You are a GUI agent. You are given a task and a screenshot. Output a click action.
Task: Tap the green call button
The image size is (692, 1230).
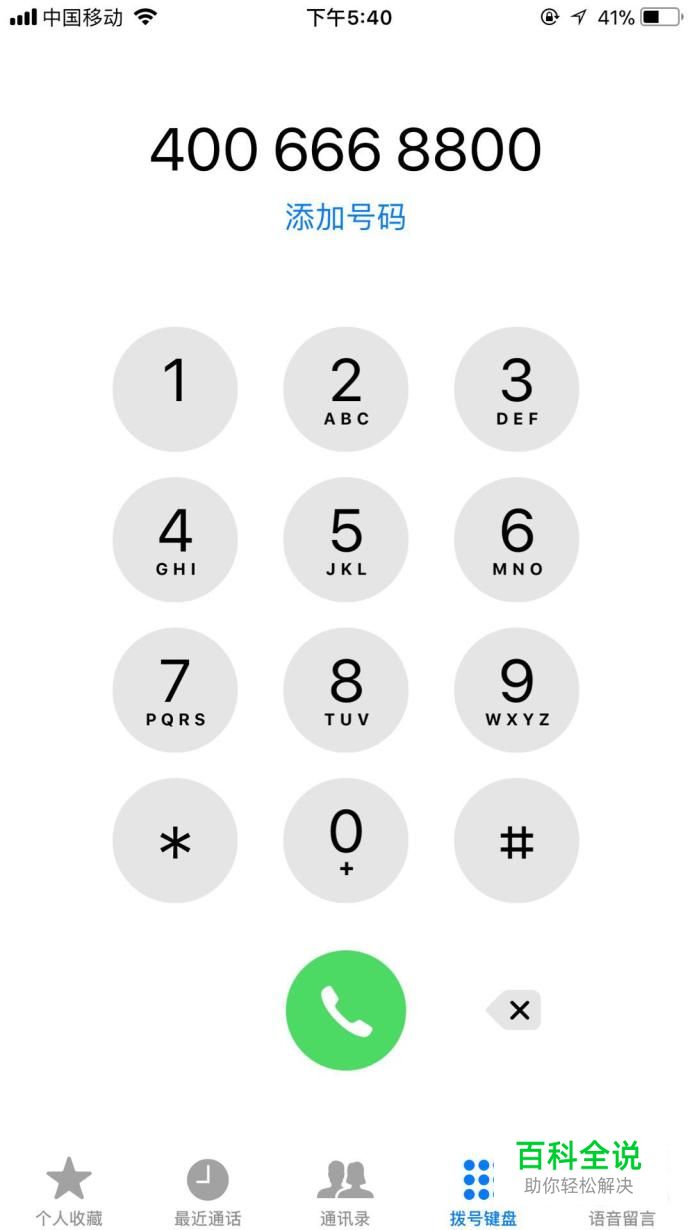[x=346, y=1010]
